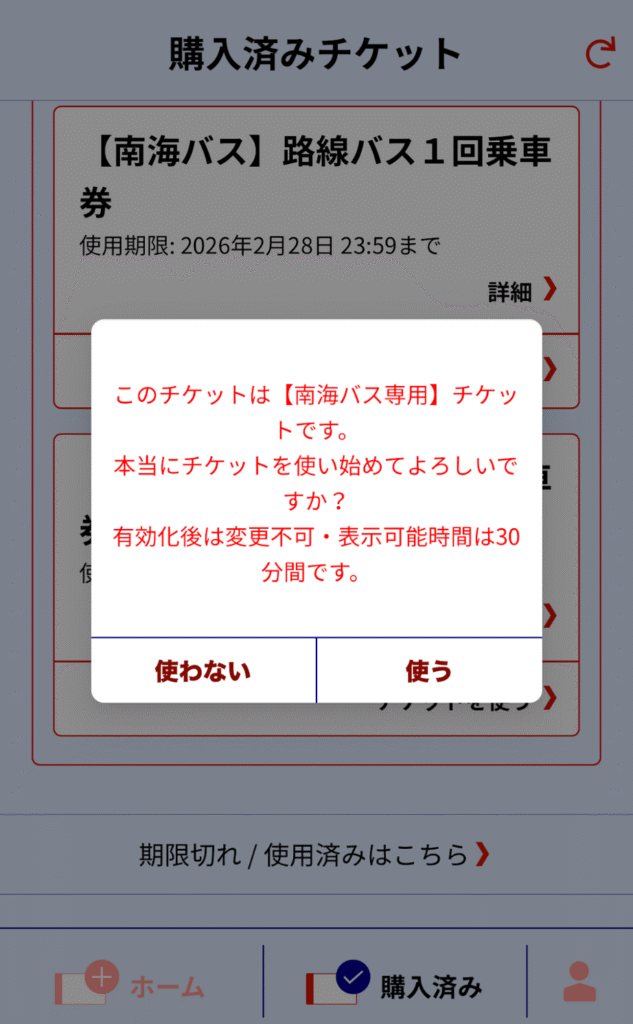
Task: Switch to the ホーム tab
Action: click(x=130, y=985)
